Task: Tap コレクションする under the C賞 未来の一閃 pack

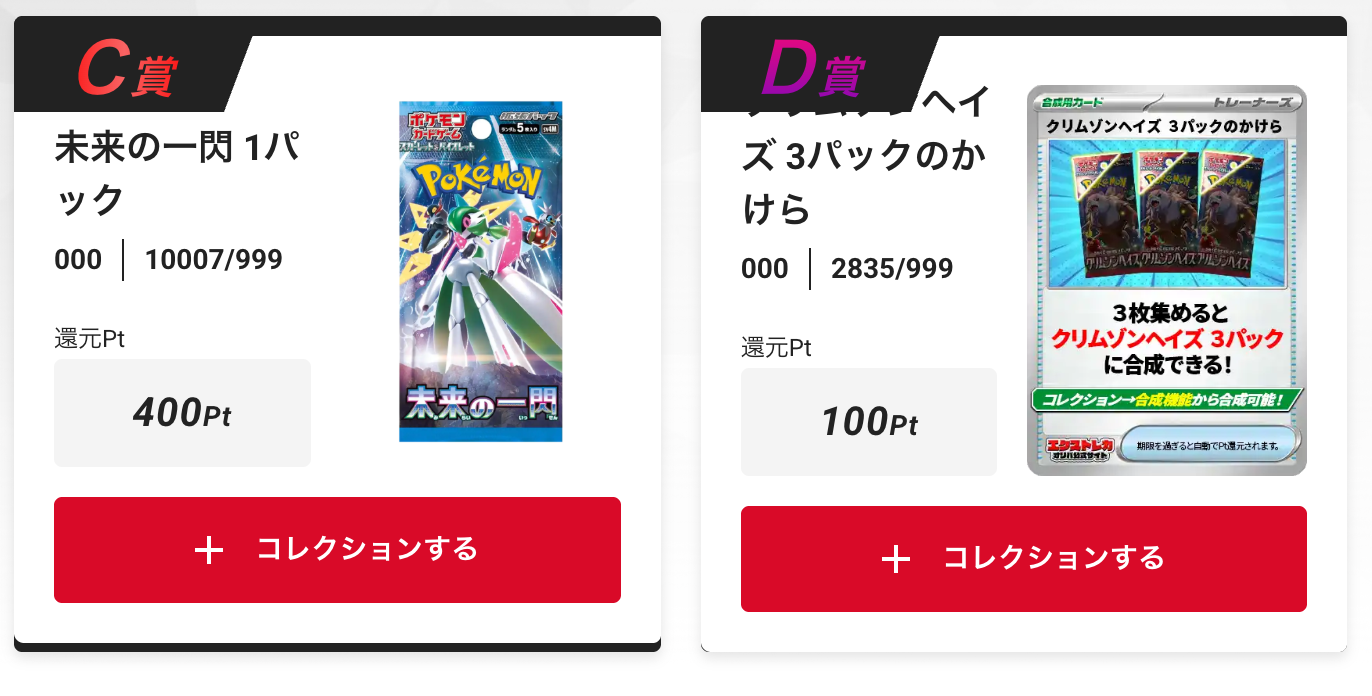Action: (x=337, y=550)
